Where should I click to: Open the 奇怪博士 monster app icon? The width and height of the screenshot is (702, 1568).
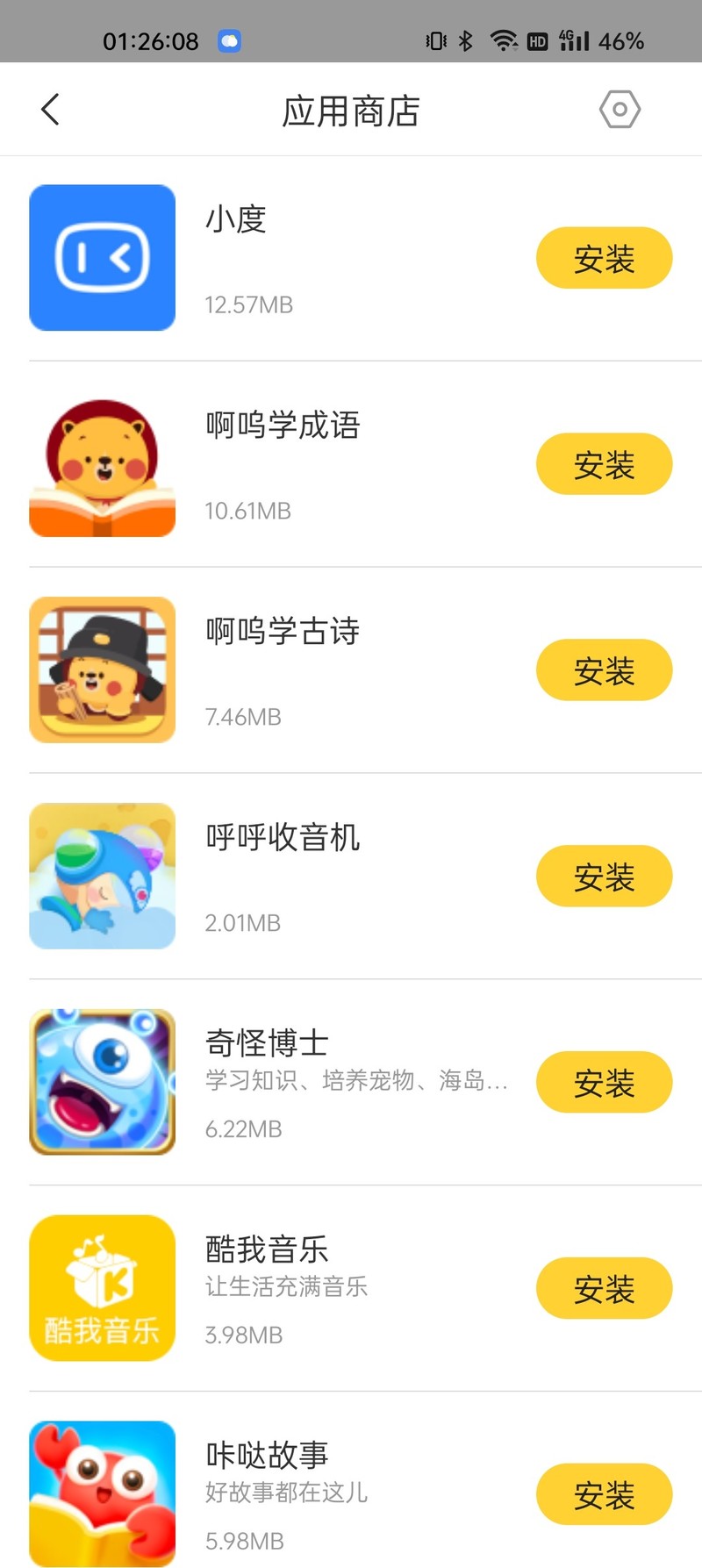102,1082
